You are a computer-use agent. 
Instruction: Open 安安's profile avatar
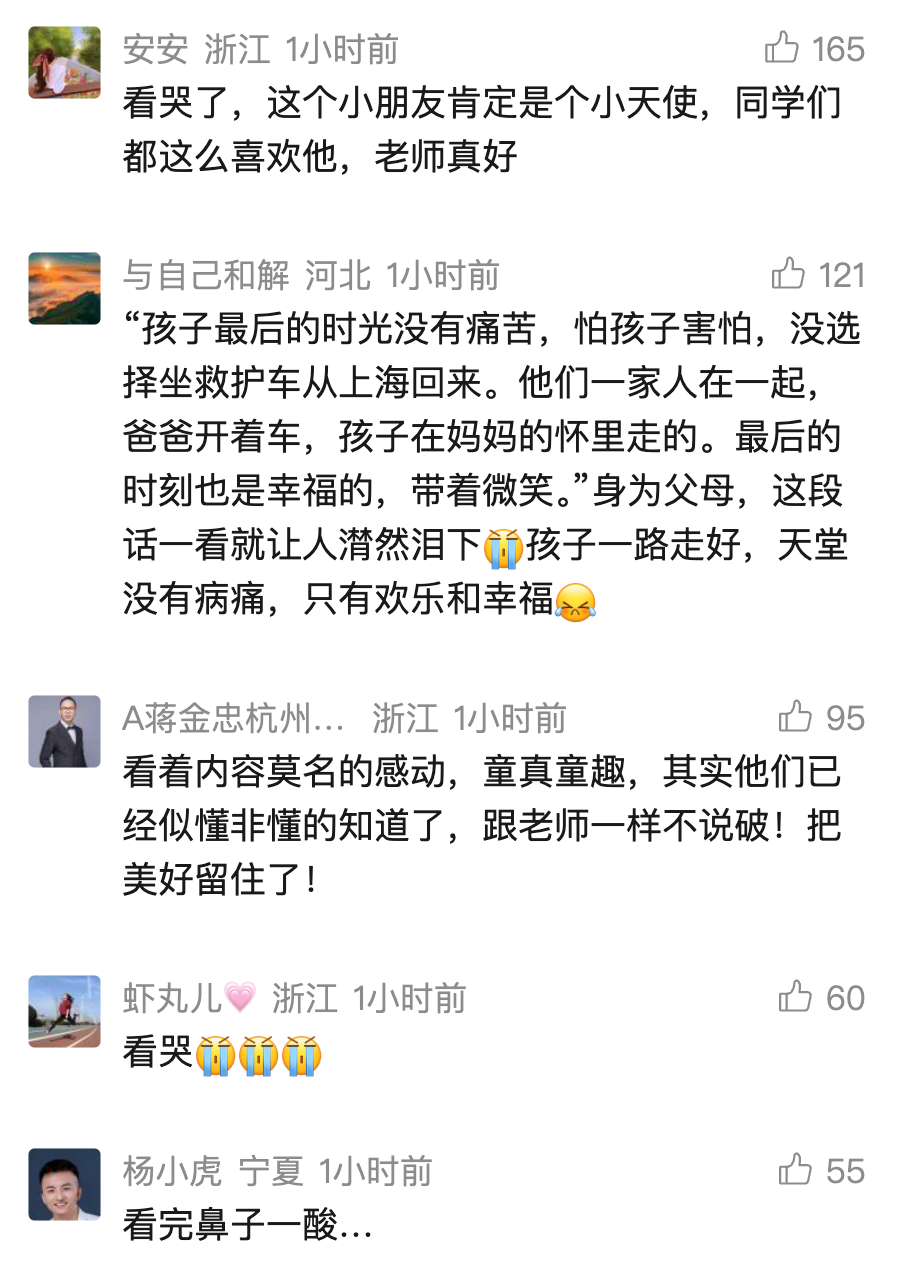click(x=64, y=63)
